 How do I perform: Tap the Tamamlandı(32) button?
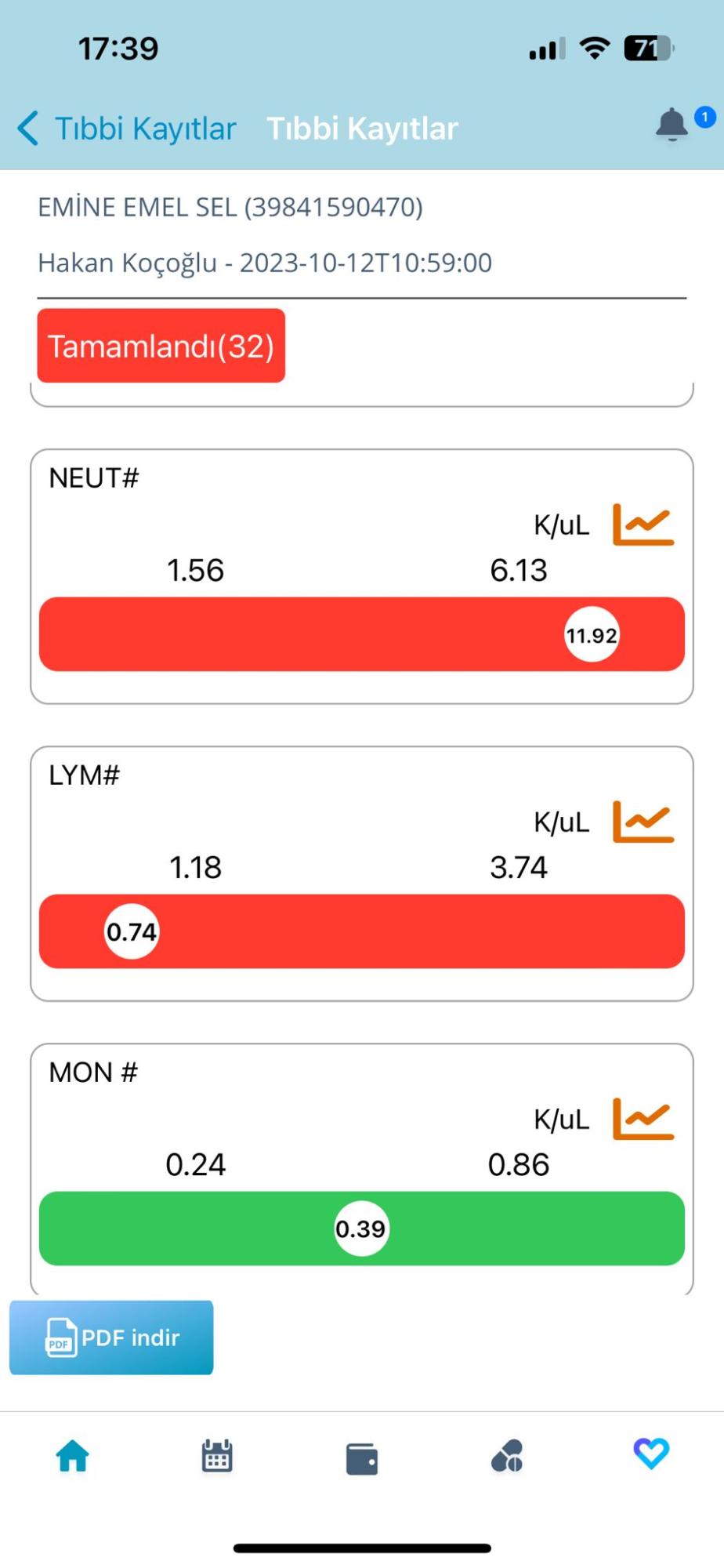point(161,346)
